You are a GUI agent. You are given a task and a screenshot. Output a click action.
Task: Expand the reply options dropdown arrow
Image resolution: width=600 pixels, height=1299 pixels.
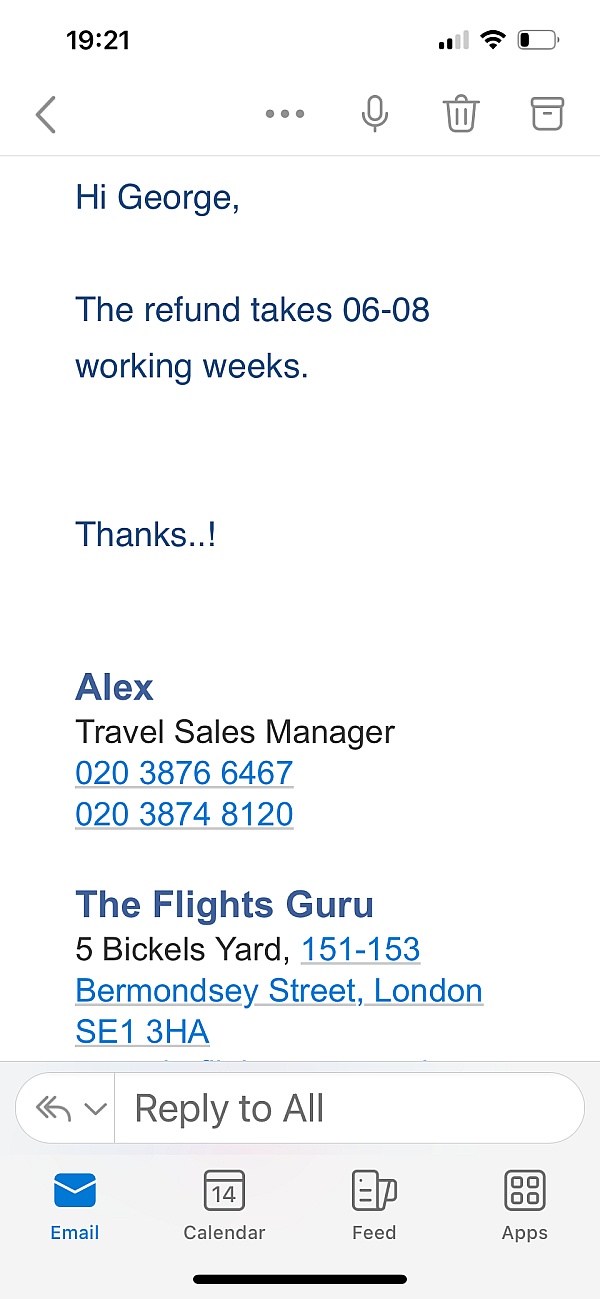point(96,1109)
